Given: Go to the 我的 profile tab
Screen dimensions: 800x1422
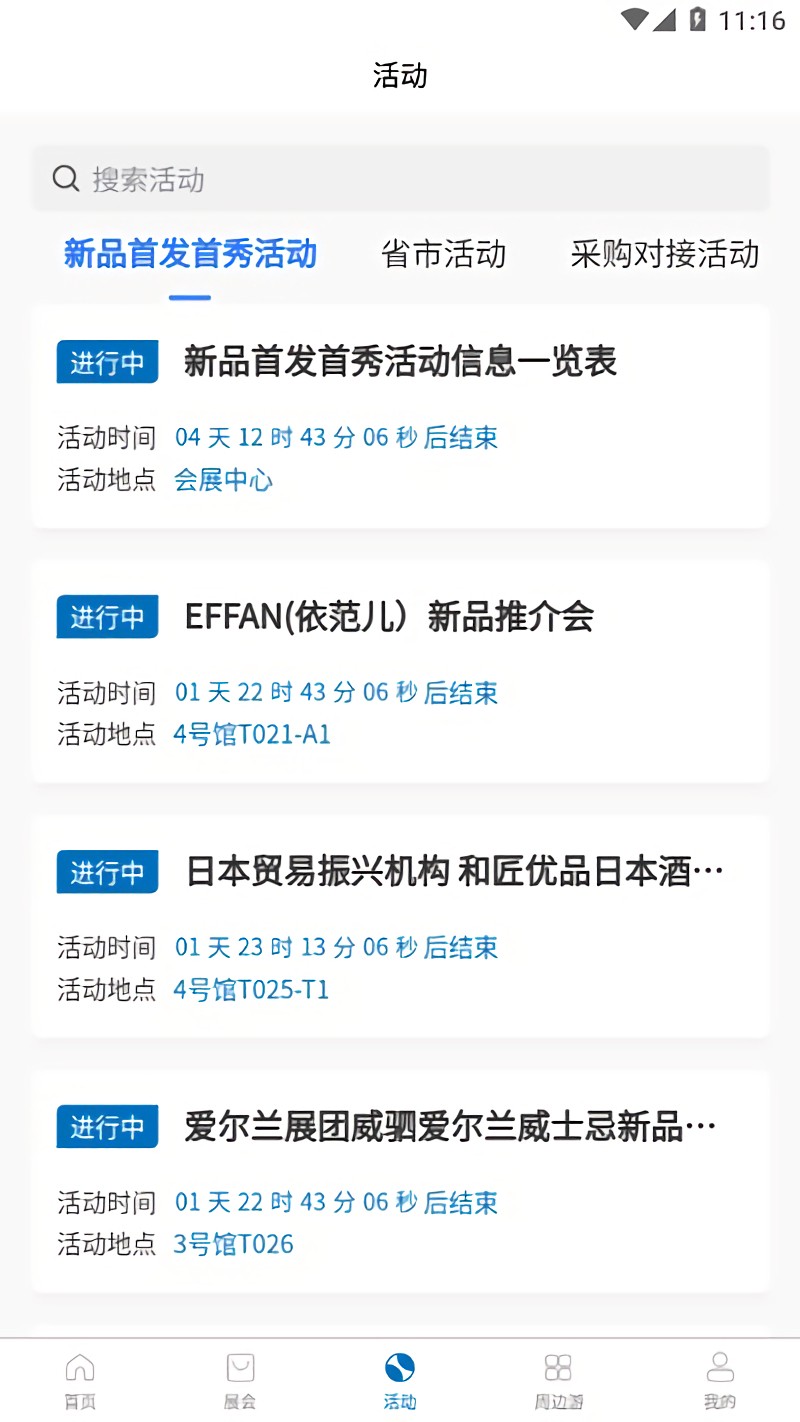Looking at the screenshot, I should point(719,1381).
